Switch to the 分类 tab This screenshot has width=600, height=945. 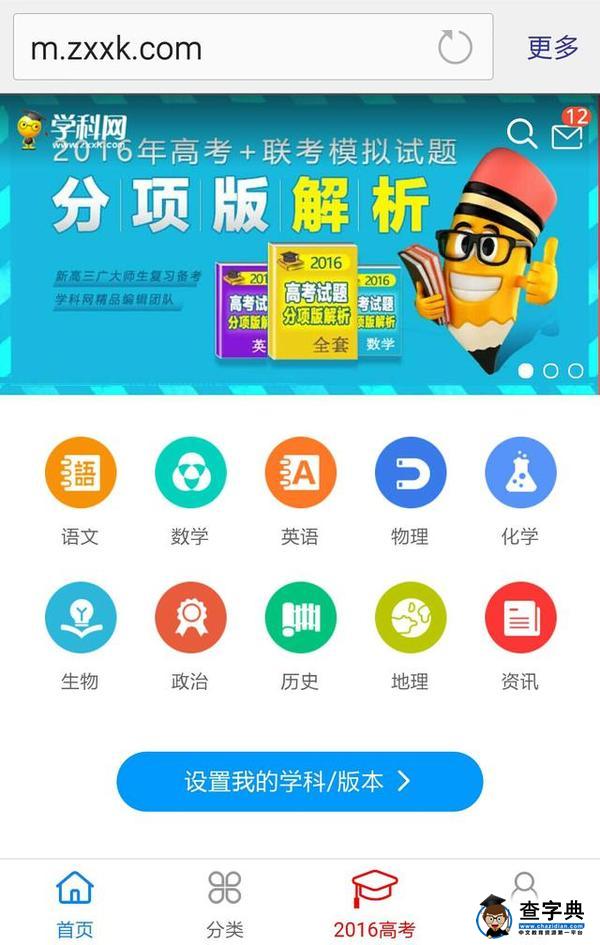pos(225,902)
